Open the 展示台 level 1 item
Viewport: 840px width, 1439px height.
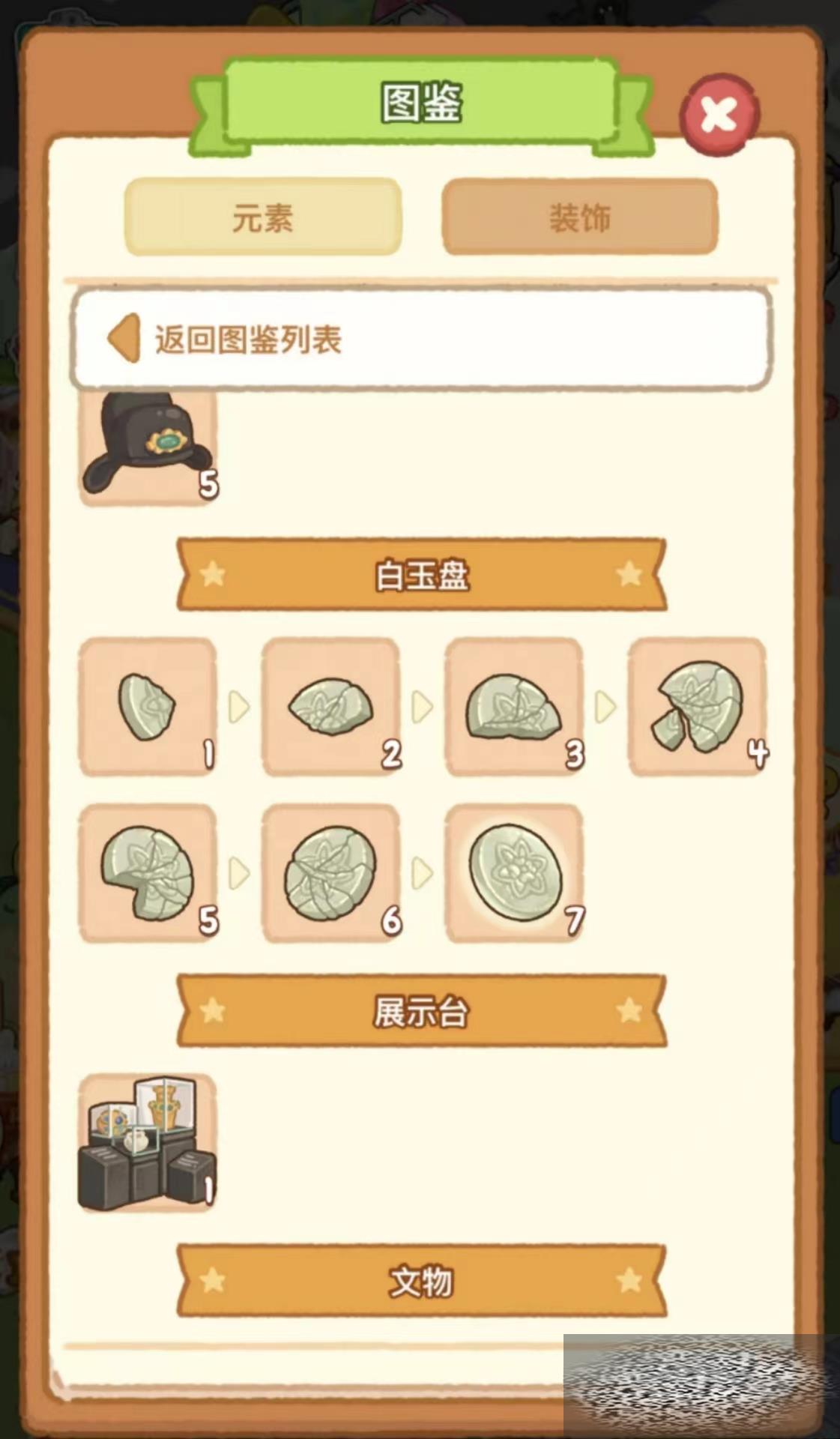pyautogui.click(x=148, y=1142)
